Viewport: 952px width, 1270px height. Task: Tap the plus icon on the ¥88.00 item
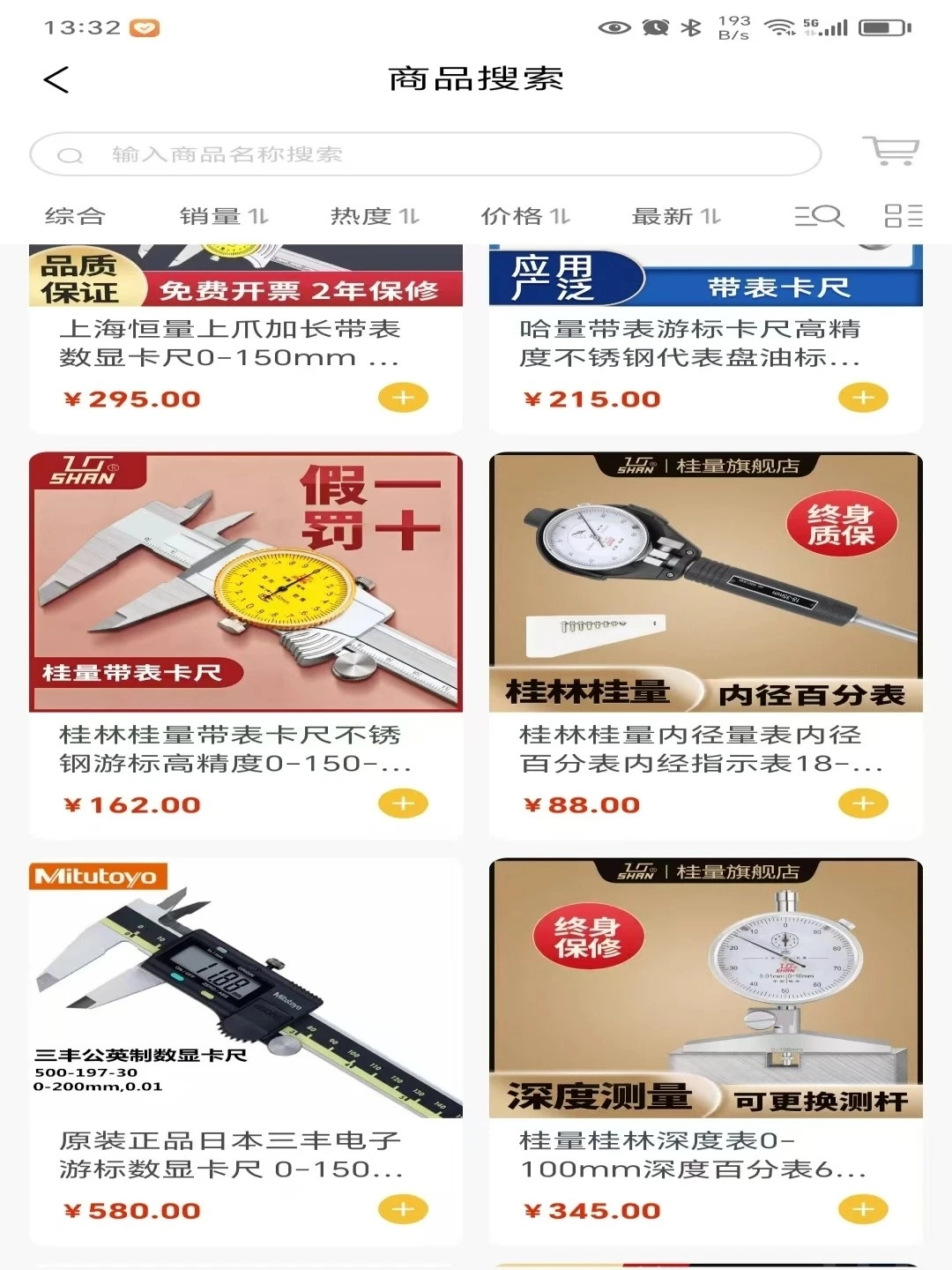pos(862,803)
